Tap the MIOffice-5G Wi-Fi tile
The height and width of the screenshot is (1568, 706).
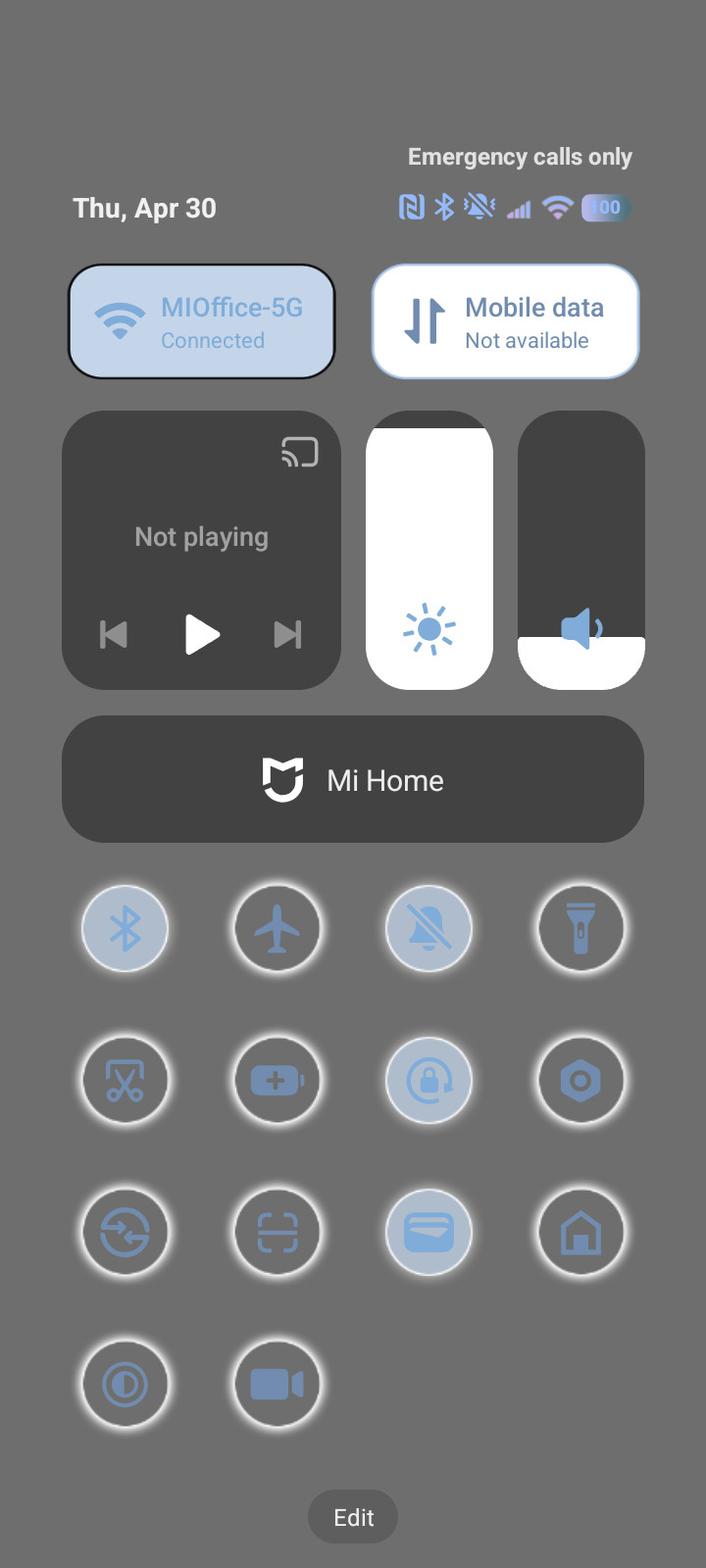coord(202,321)
